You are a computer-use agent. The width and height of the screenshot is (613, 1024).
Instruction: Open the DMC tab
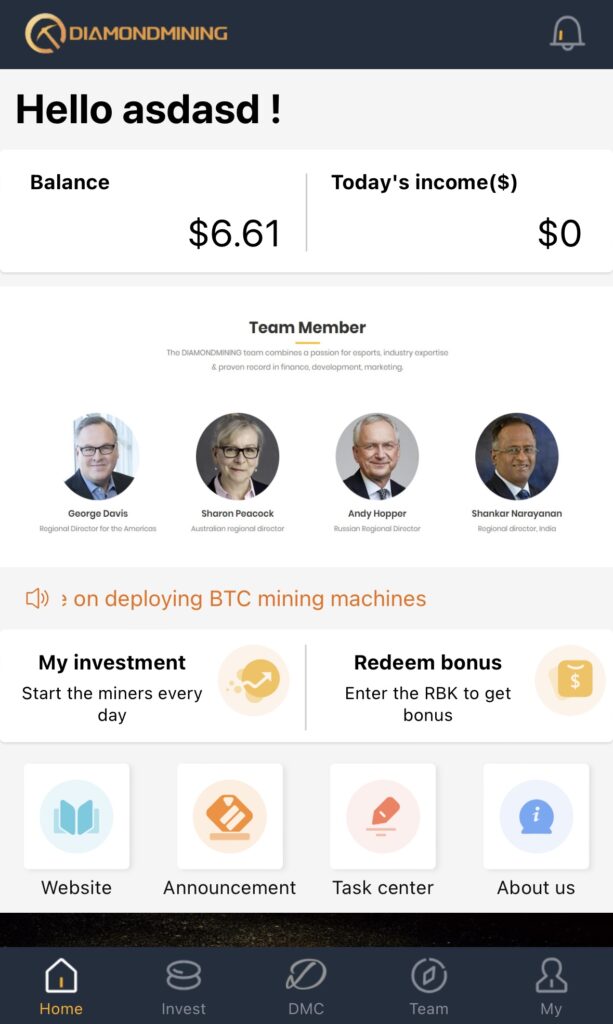(x=306, y=986)
